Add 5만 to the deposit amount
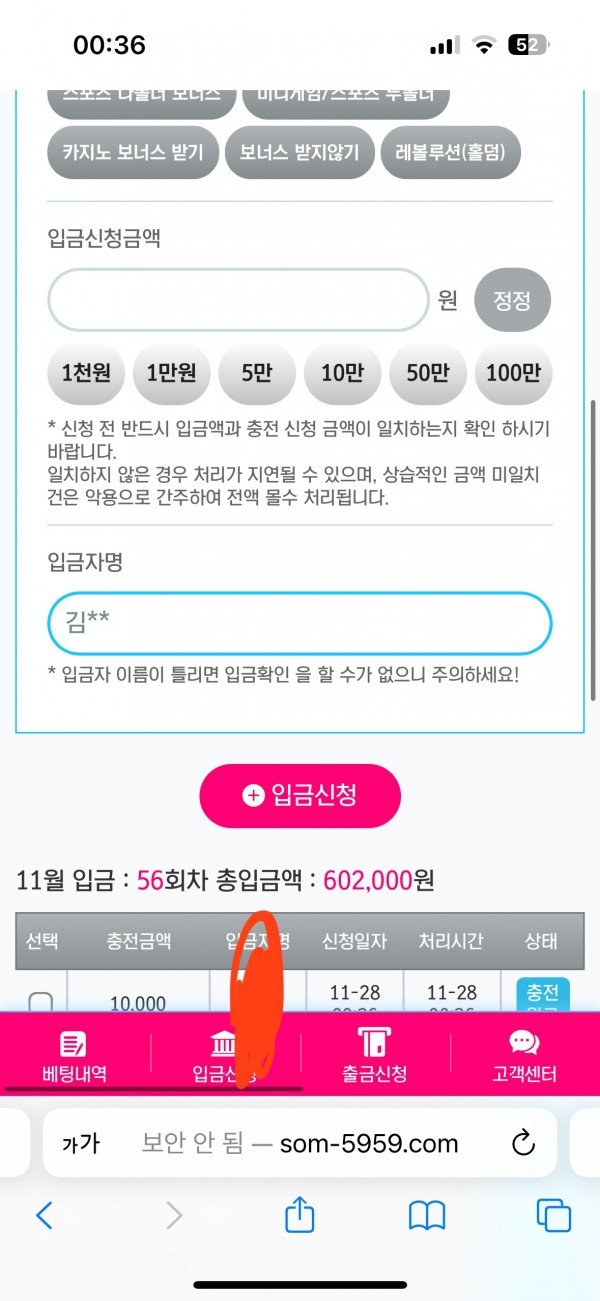 [257, 373]
